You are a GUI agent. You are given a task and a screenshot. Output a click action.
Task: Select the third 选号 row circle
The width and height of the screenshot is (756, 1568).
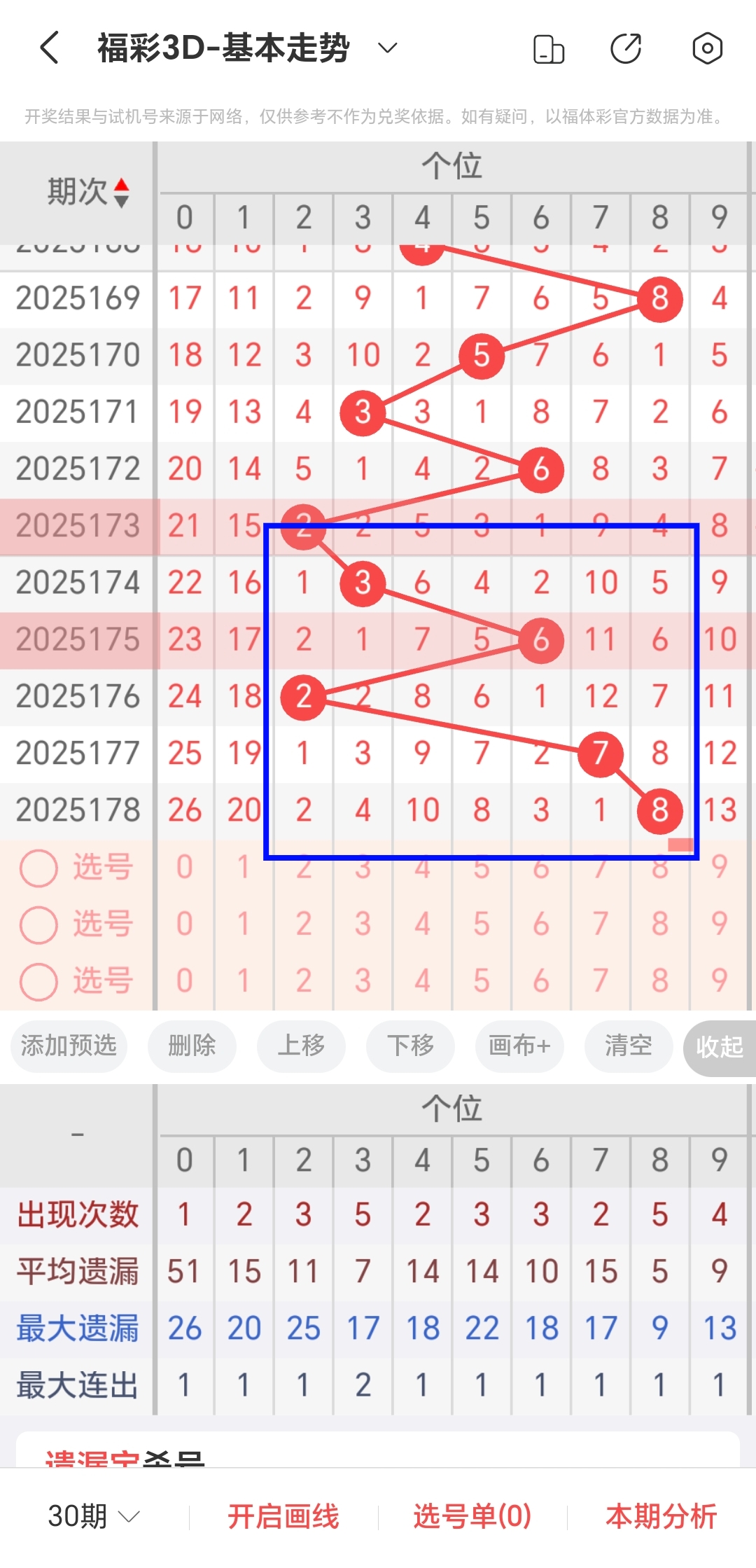tap(38, 982)
